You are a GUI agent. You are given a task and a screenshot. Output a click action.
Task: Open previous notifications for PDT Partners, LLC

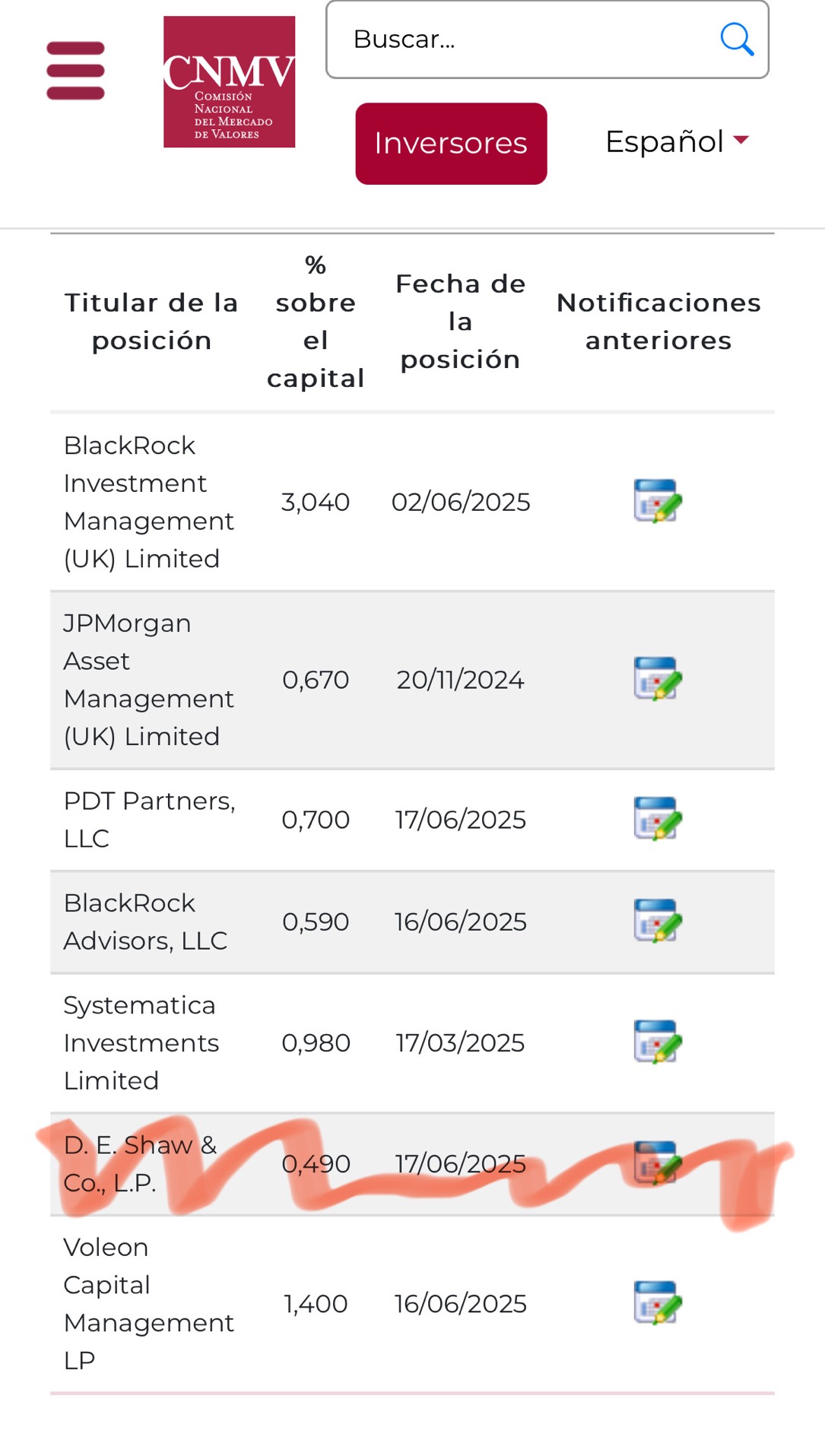point(658,819)
